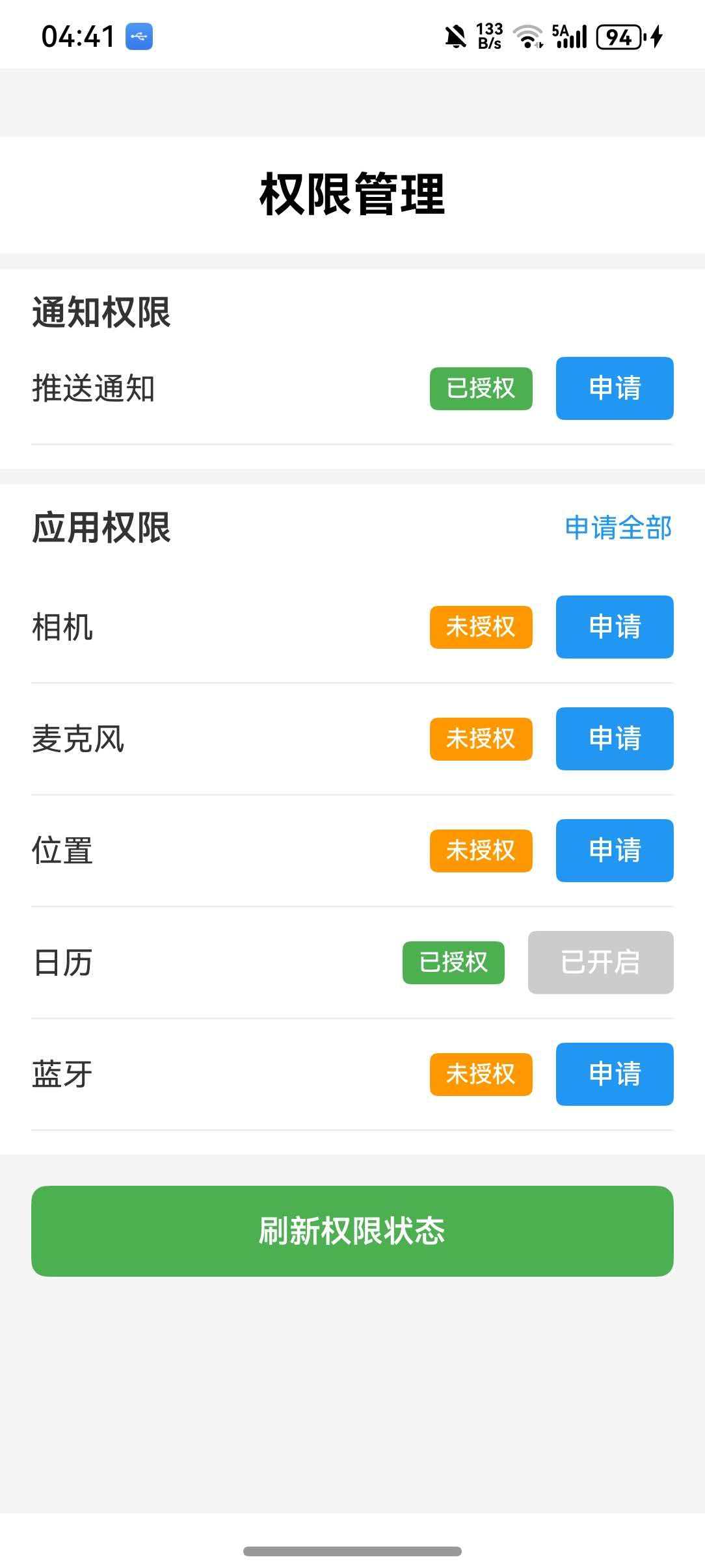705x1568 pixels.
Task: Click the 未授权 badge next to 蓝牙
Action: click(x=480, y=1075)
